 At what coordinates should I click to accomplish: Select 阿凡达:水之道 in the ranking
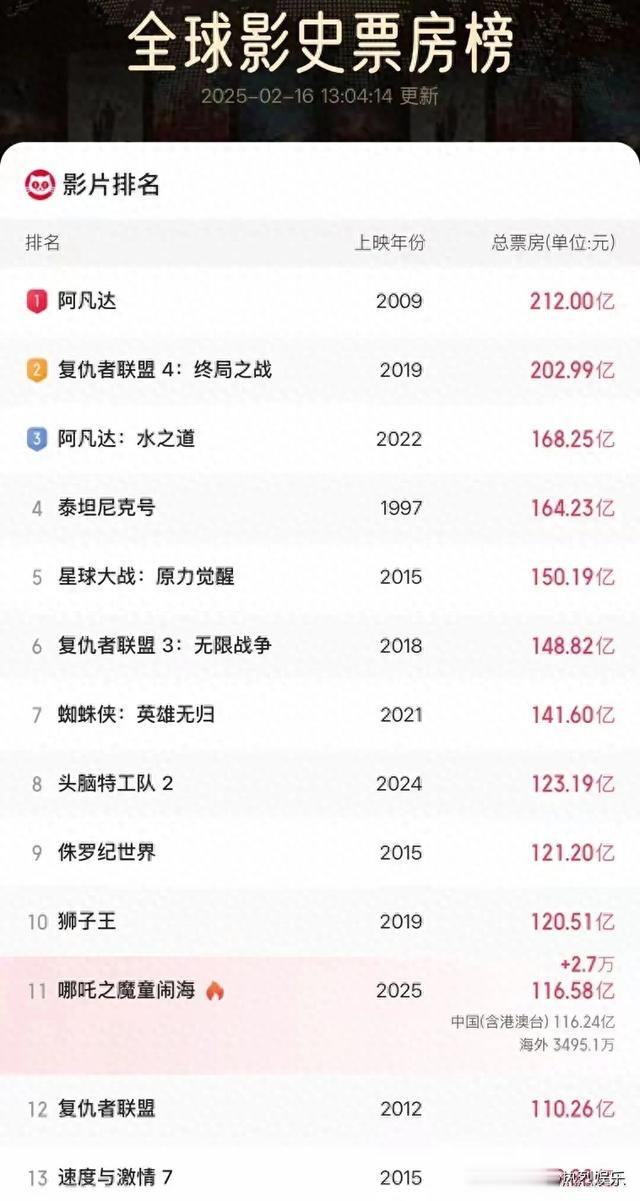tap(320, 438)
